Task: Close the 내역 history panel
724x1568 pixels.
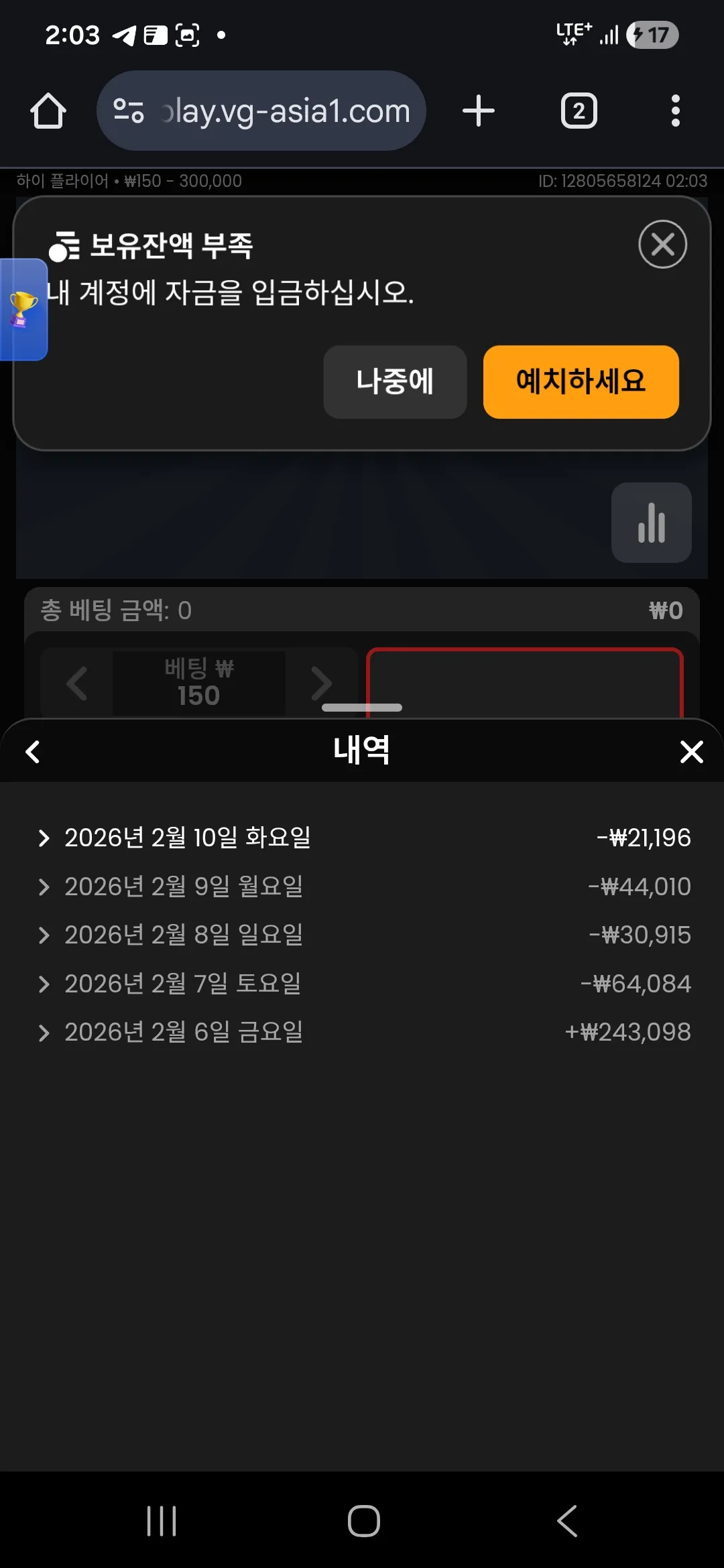Action: 691,752
